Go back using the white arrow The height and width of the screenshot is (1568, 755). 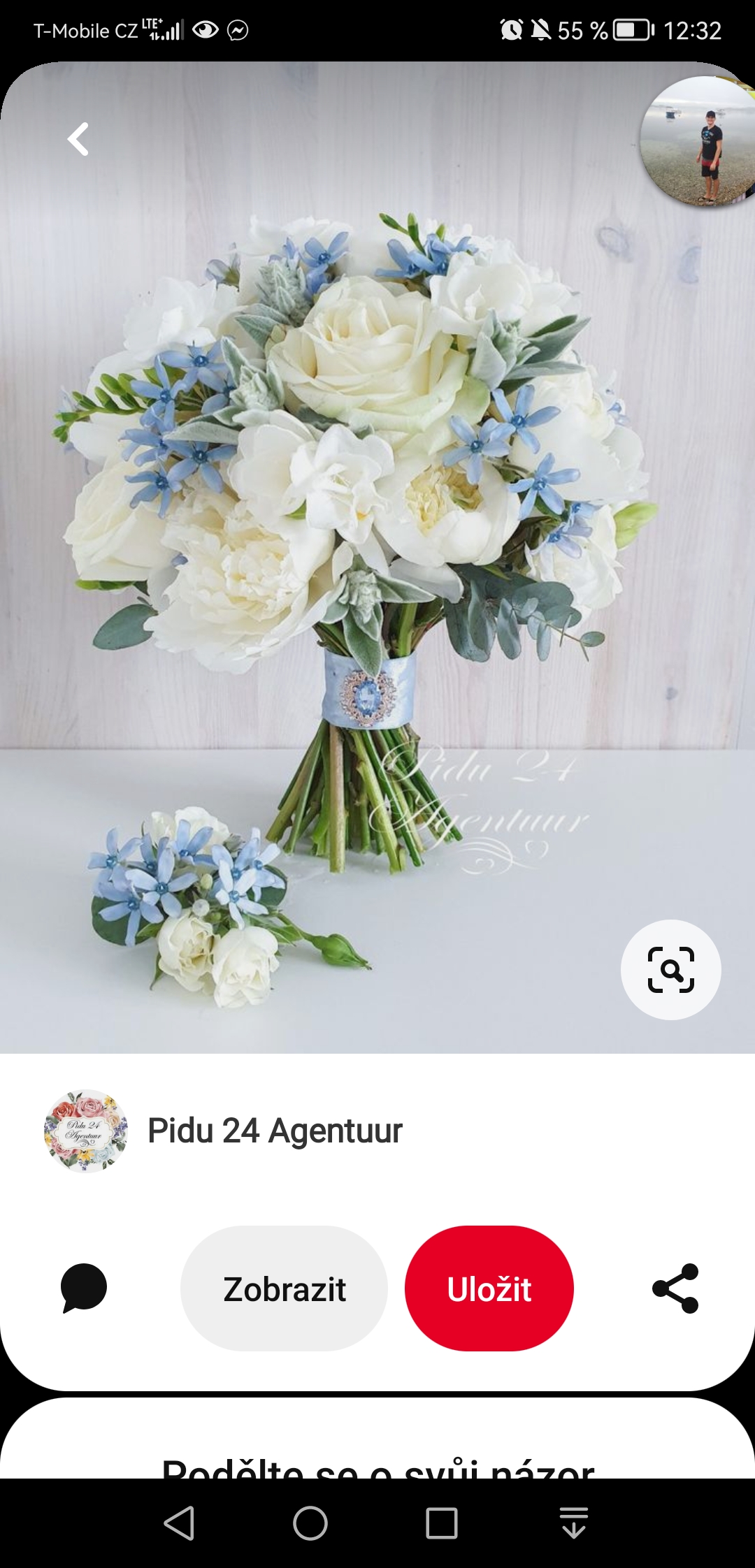(78, 139)
